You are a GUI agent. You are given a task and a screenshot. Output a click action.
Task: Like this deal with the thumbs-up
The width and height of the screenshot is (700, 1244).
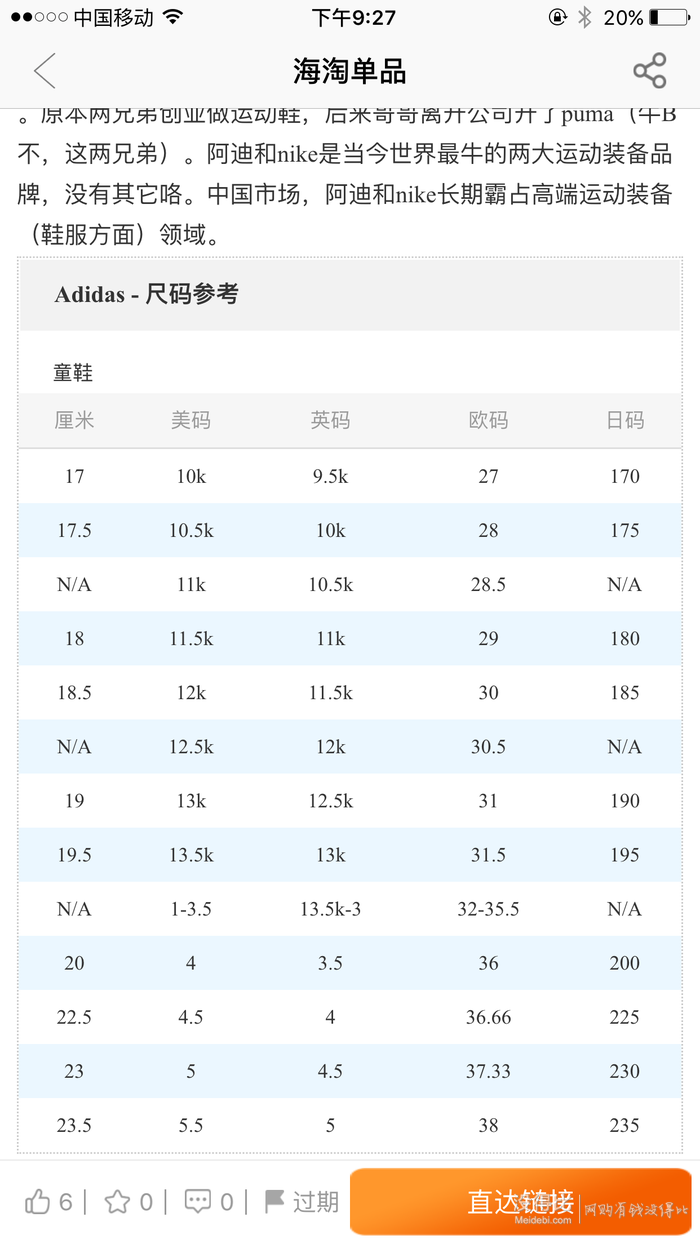point(37,1201)
